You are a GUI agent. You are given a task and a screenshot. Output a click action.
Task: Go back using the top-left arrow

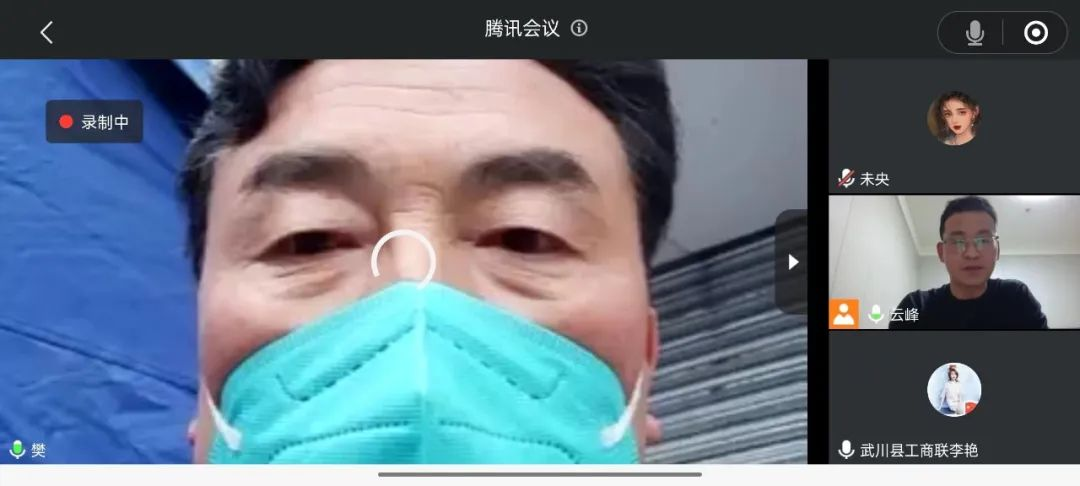pos(46,32)
